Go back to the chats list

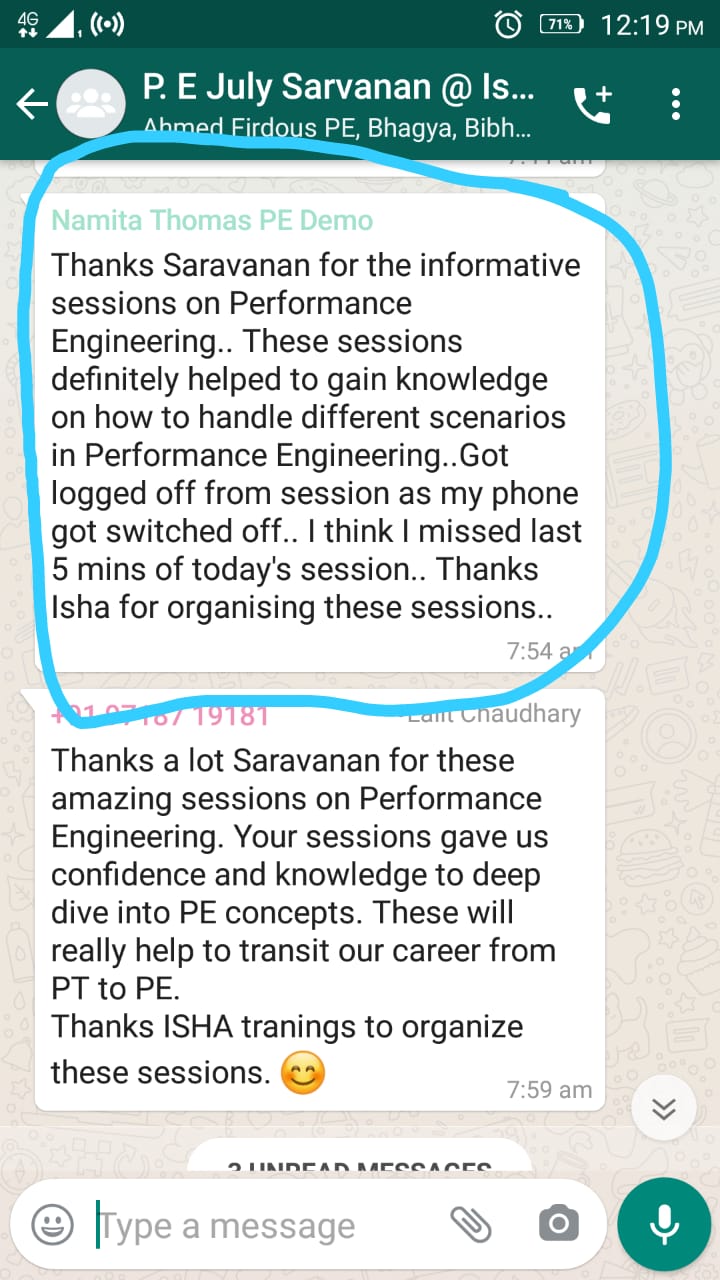pyautogui.click(x=32, y=104)
